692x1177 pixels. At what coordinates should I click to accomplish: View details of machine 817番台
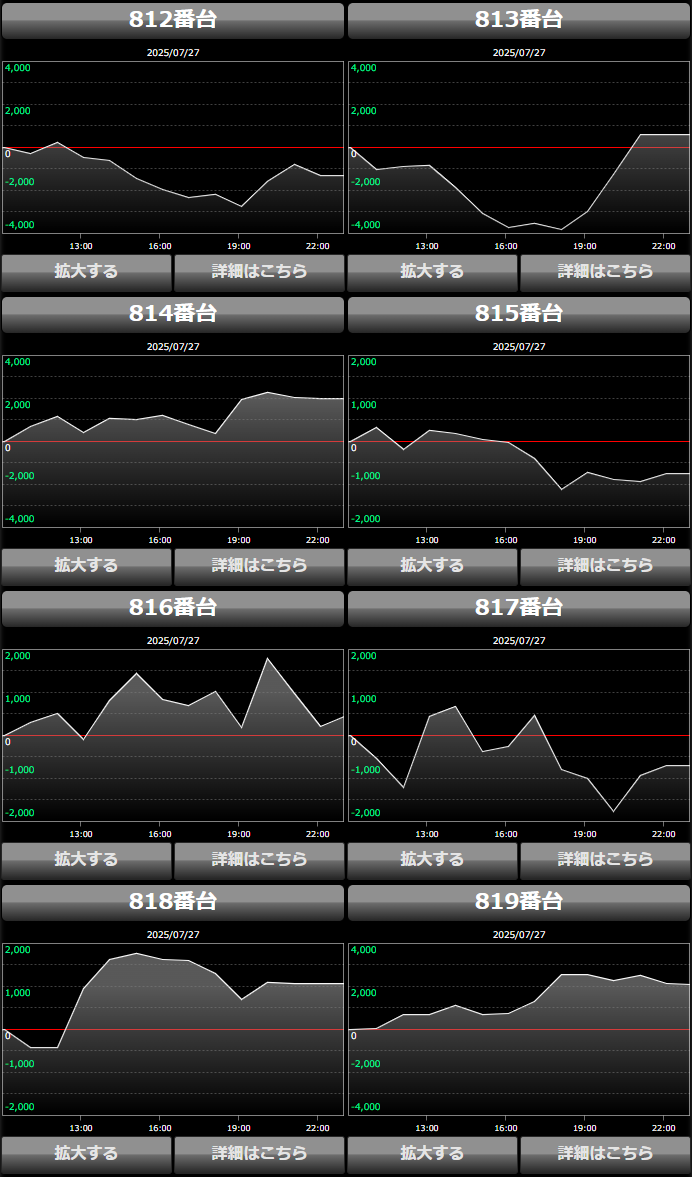(x=605, y=859)
